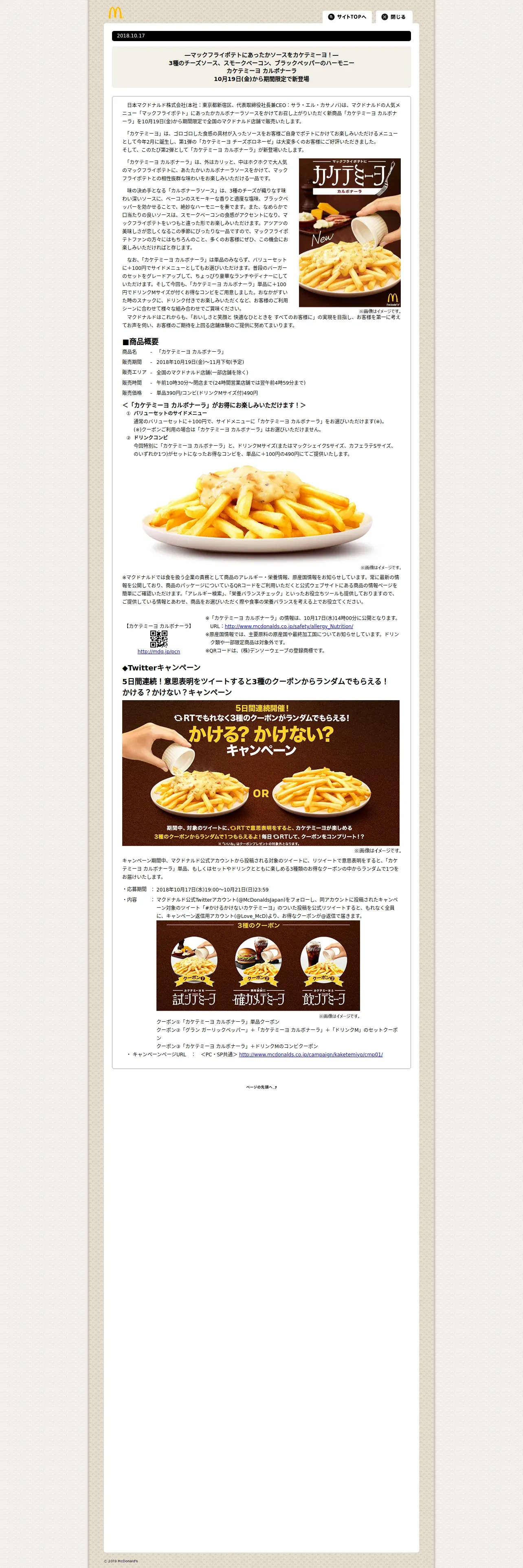Tap the McDonald's logo at the top
Image resolution: width=523 pixels, height=1568 pixels.
[116, 13]
